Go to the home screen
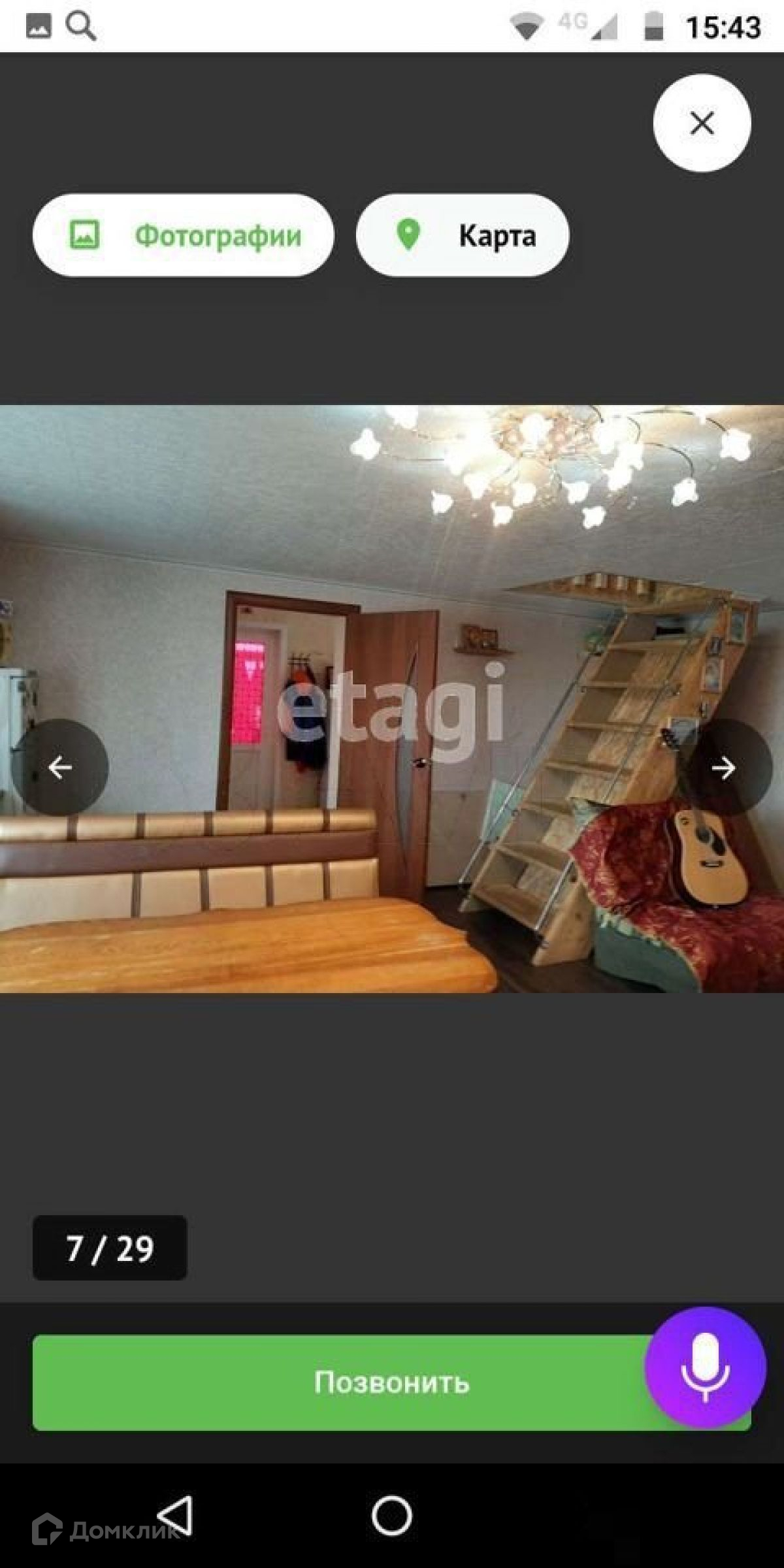This screenshot has width=784, height=1568. click(x=392, y=1516)
